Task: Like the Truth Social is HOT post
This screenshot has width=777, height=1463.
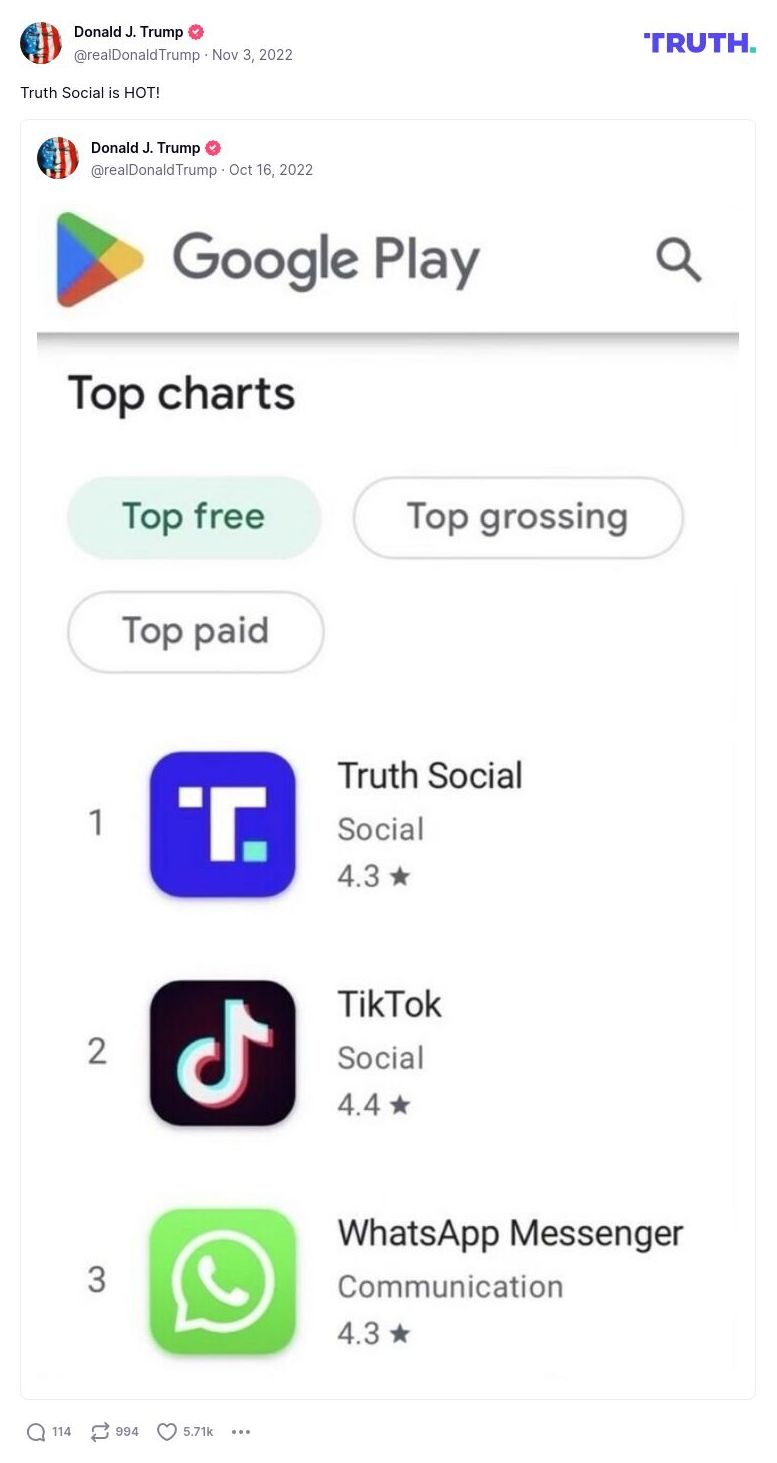Action: 167,1432
